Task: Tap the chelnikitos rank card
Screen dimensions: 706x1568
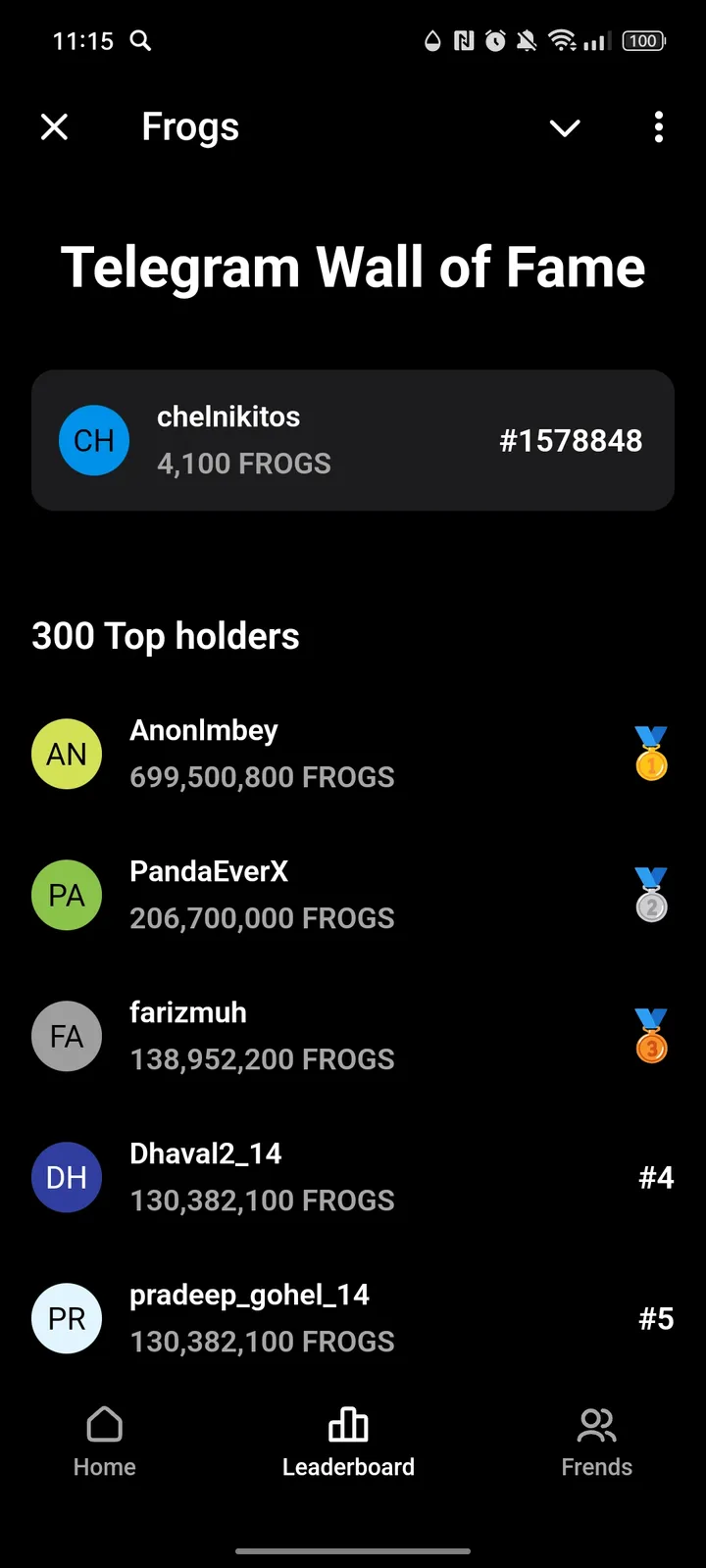Action: 353,440
